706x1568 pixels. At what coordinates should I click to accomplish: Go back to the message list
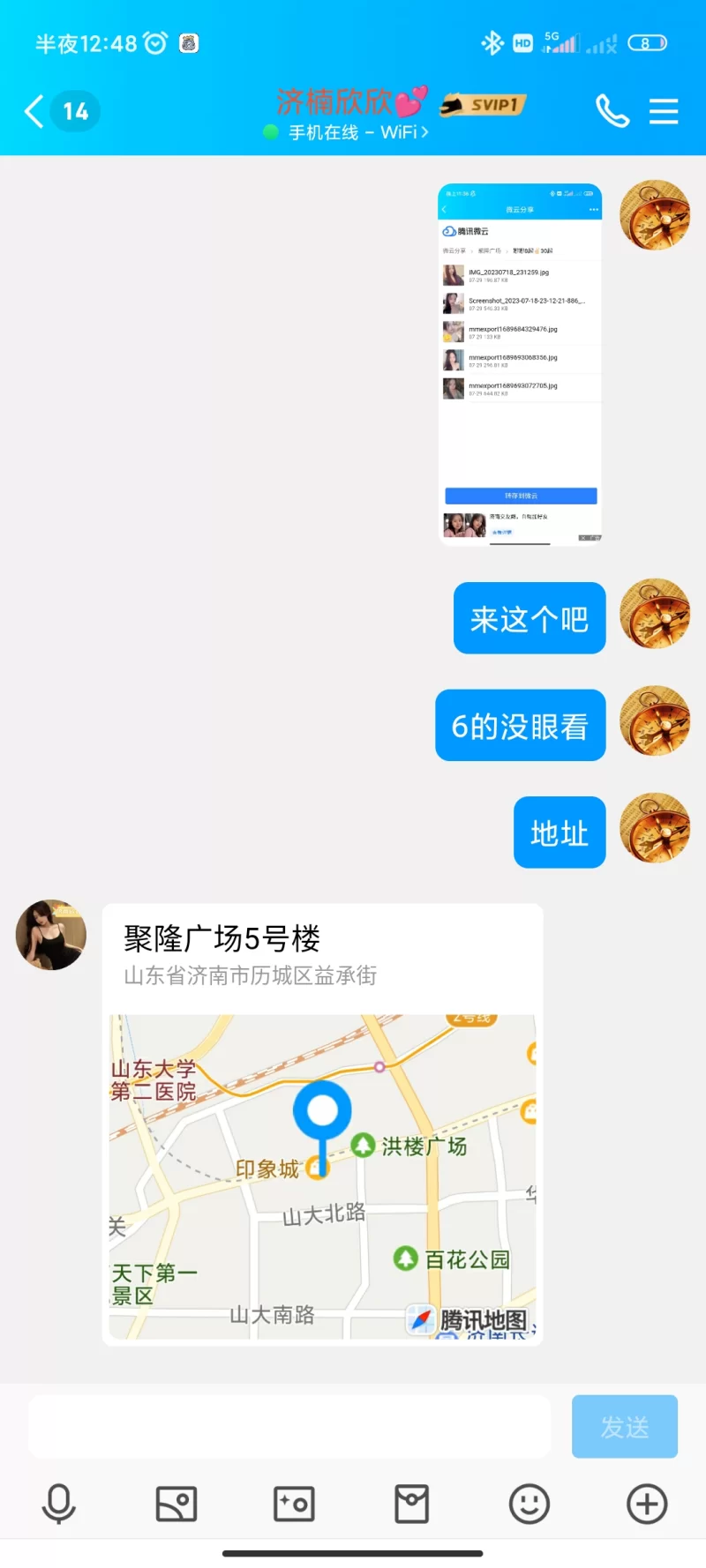35,112
